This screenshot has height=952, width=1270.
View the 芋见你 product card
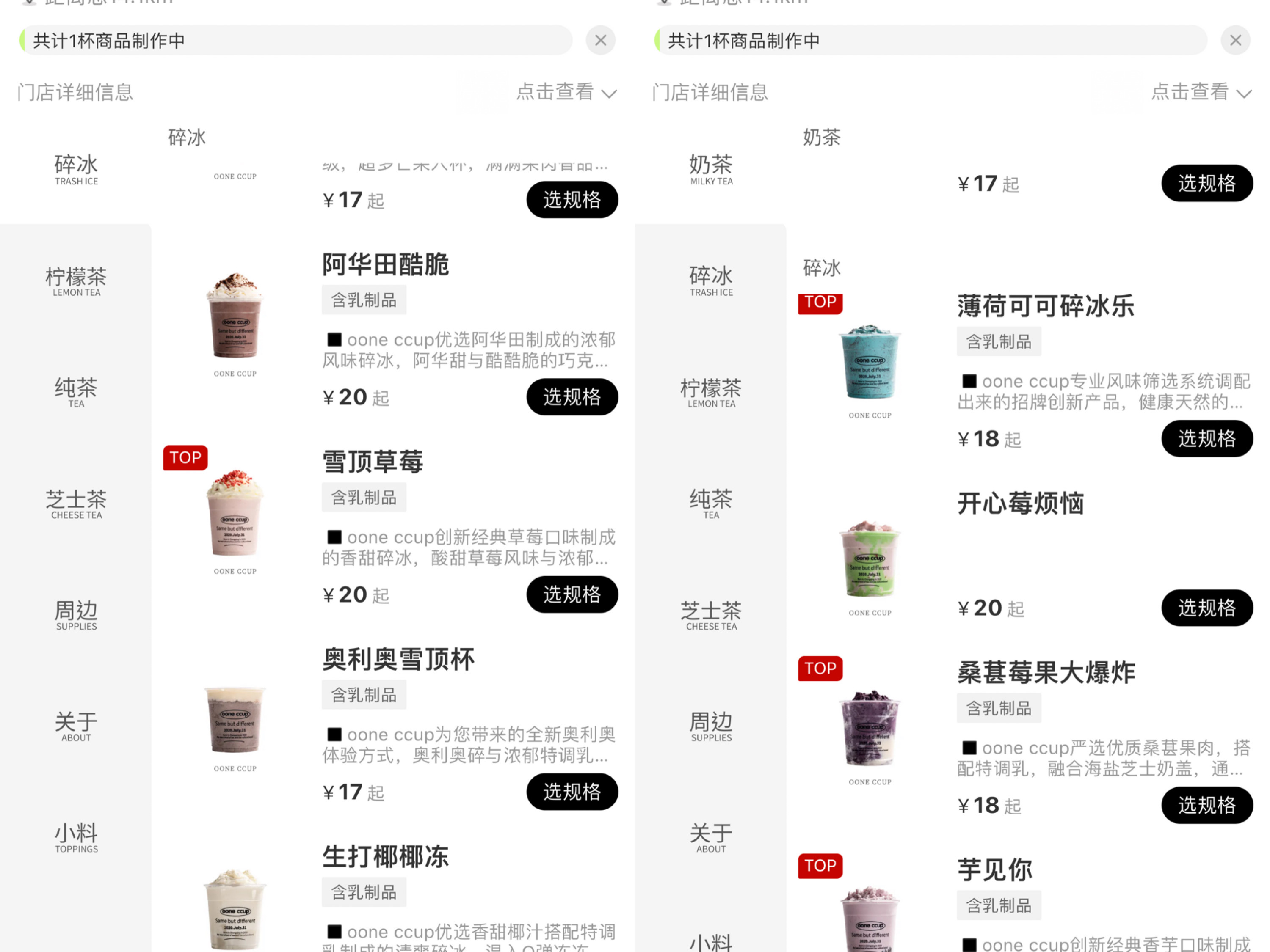pyautogui.click(x=994, y=870)
